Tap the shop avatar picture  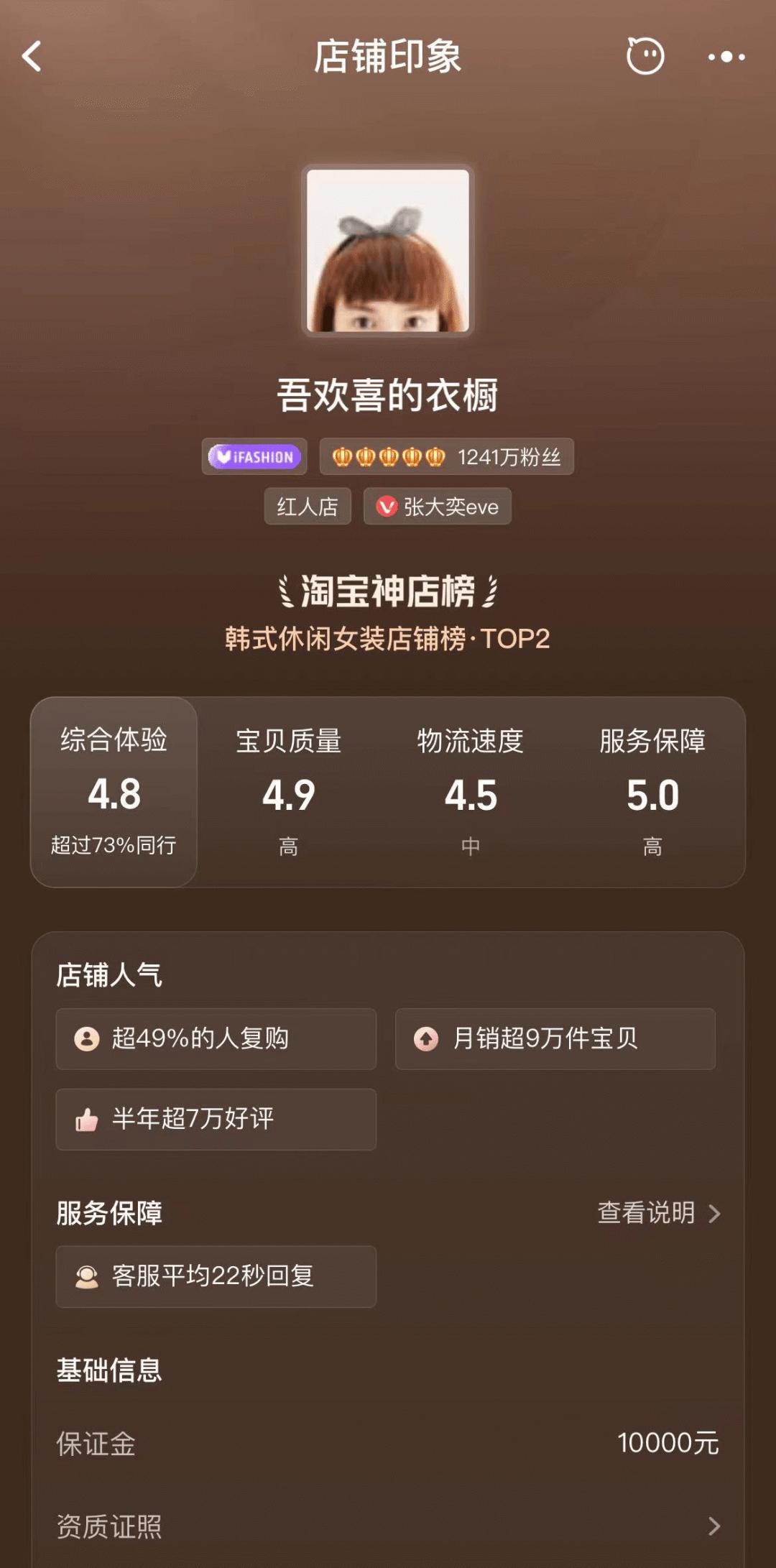388,251
